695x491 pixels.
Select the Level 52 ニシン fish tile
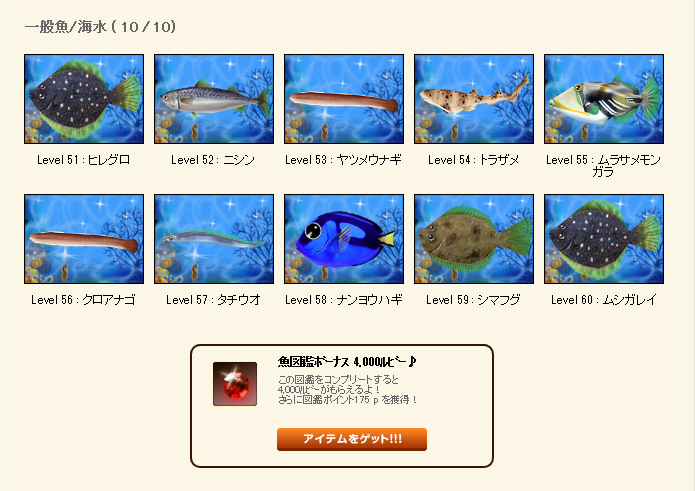[214, 99]
